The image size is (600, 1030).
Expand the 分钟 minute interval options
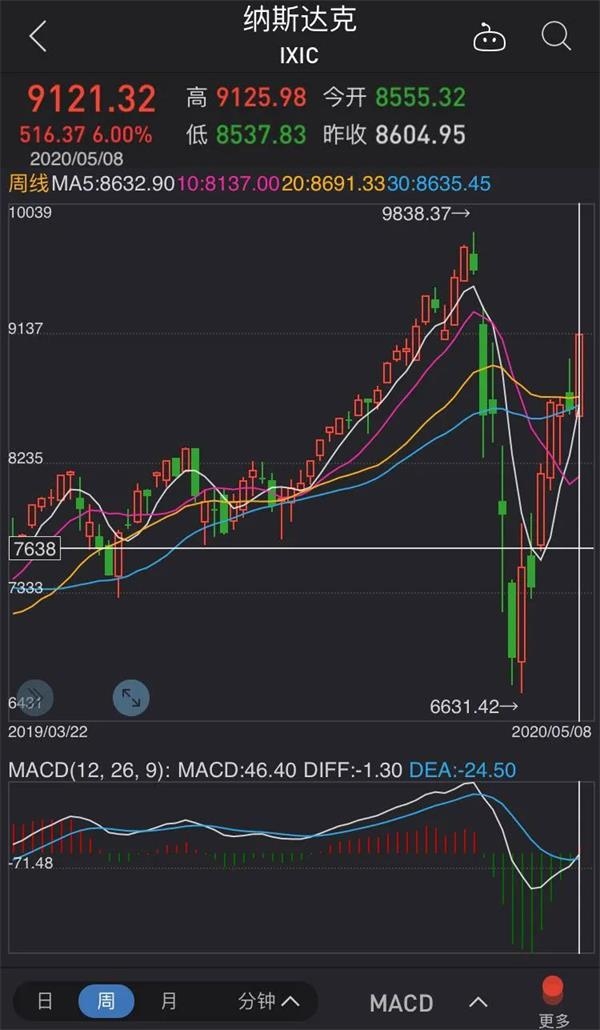[x=268, y=1001]
